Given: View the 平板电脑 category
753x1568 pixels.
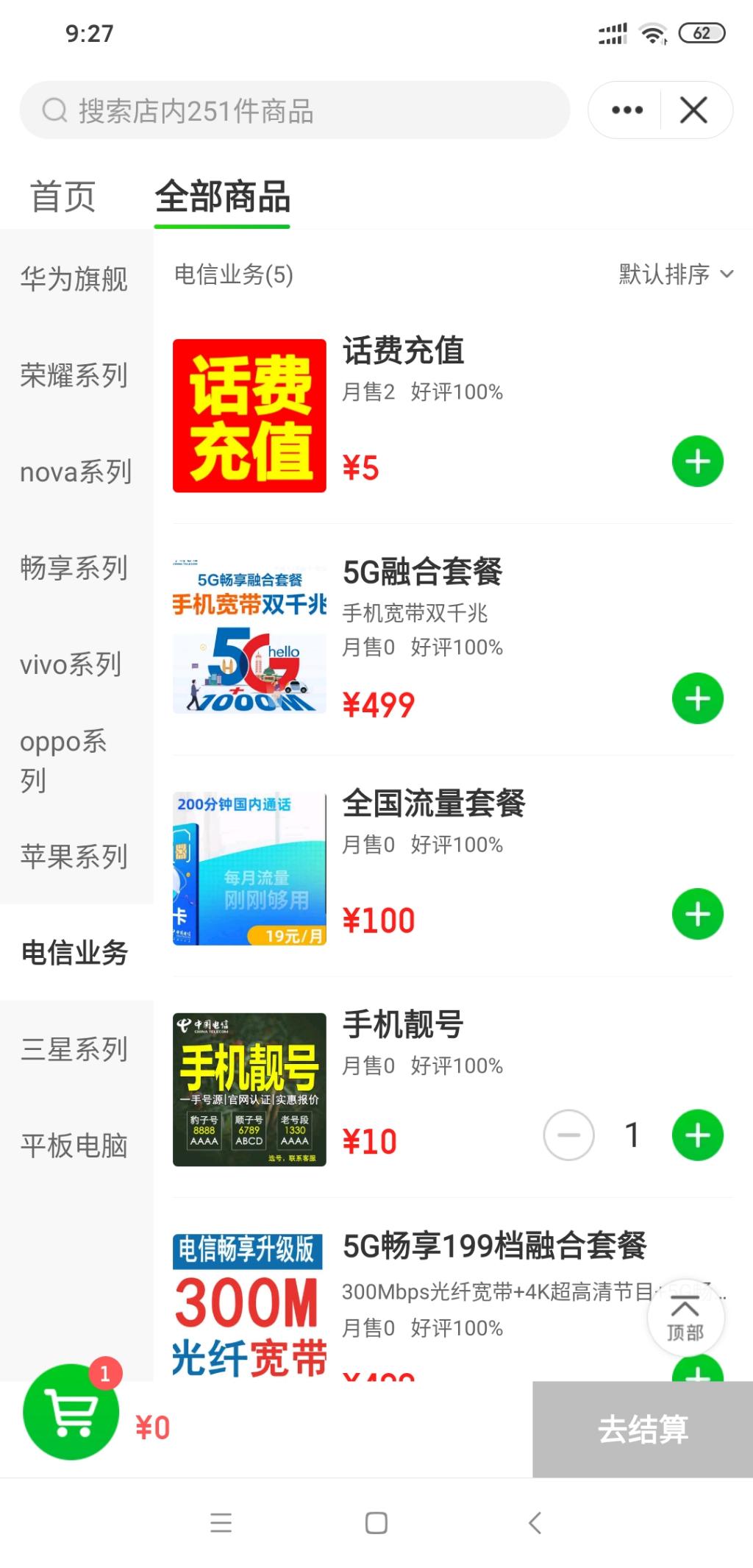Looking at the screenshot, I should pos(74,1146).
